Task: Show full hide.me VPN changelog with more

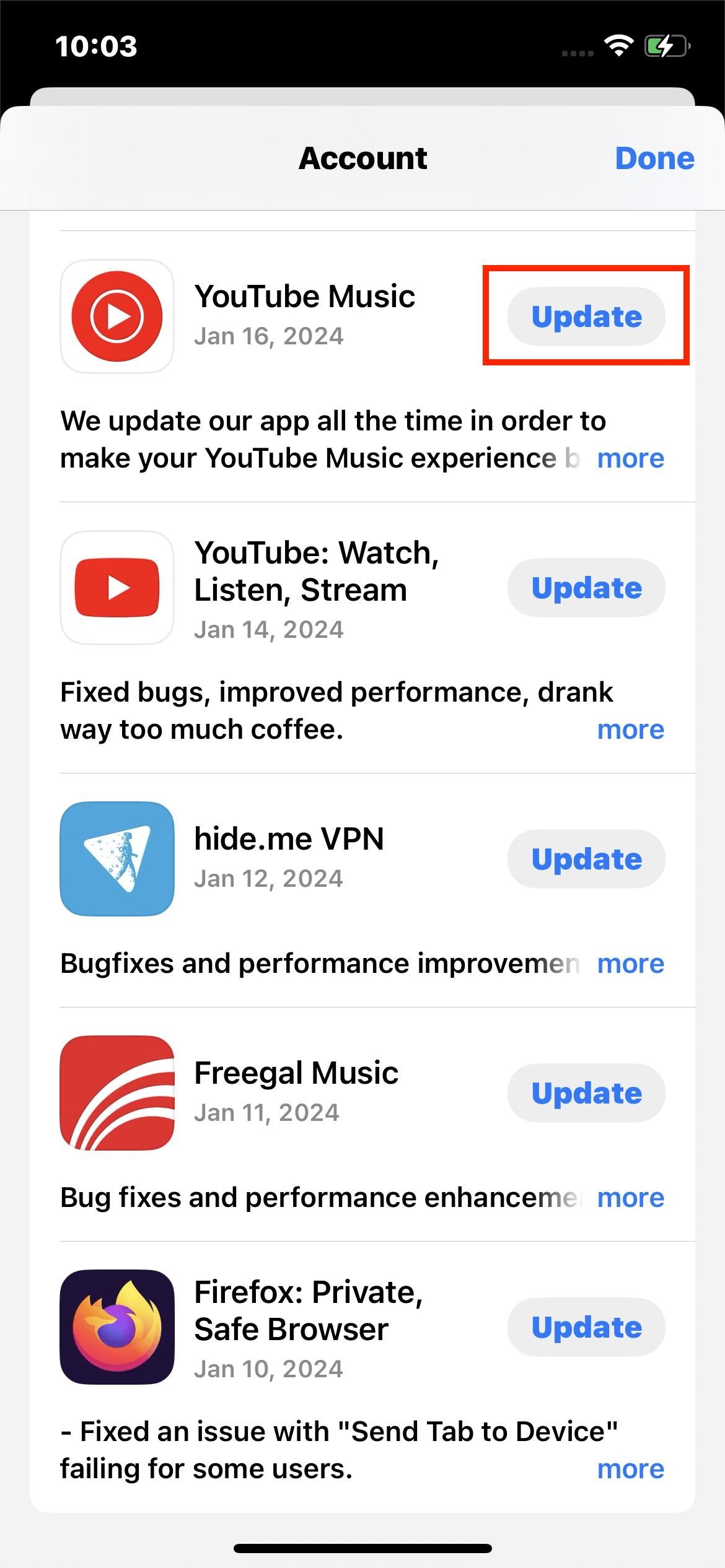Action: [630, 964]
